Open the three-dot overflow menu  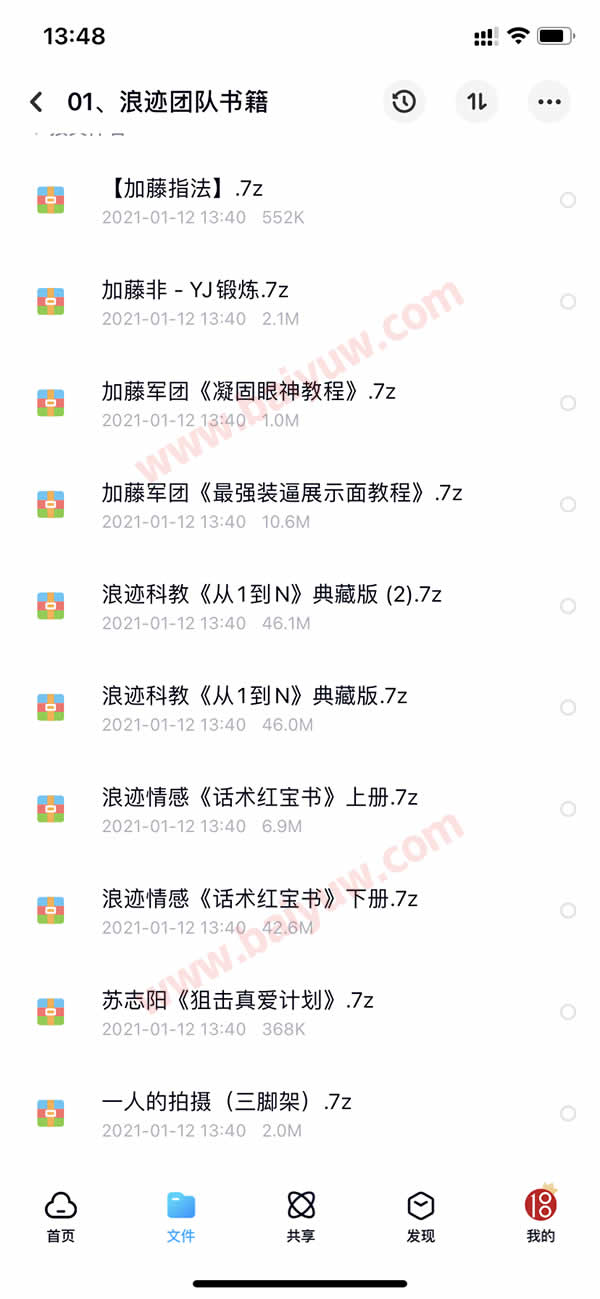coord(549,102)
